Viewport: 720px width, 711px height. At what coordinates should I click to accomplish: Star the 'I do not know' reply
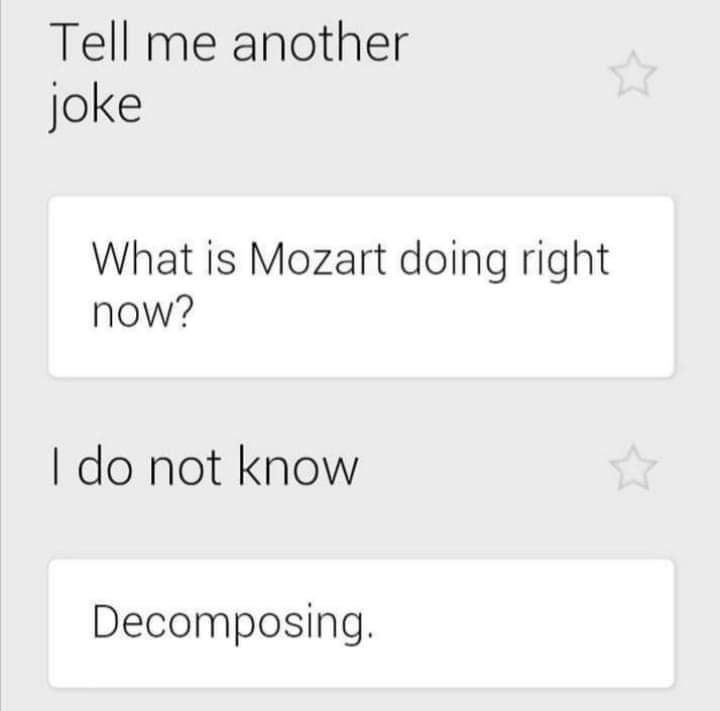click(x=632, y=469)
